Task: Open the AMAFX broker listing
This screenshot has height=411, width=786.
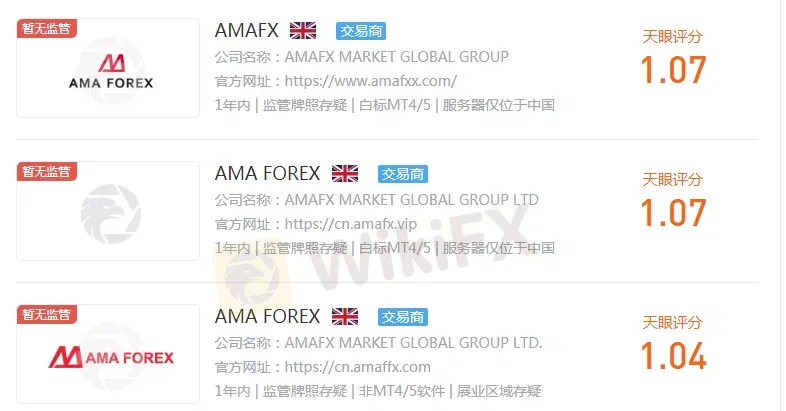Action: click(247, 30)
